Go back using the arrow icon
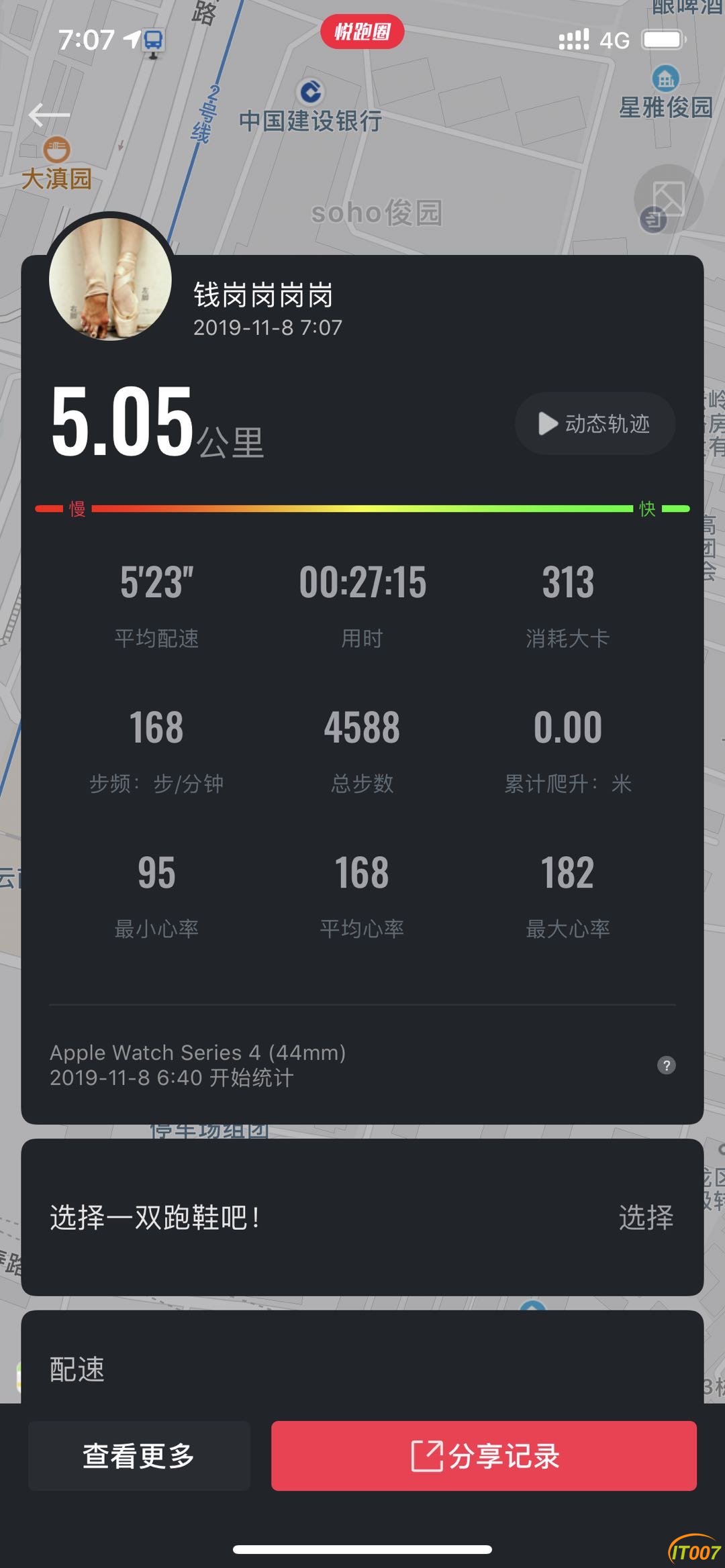This screenshot has height=1568, width=725. (x=49, y=115)
